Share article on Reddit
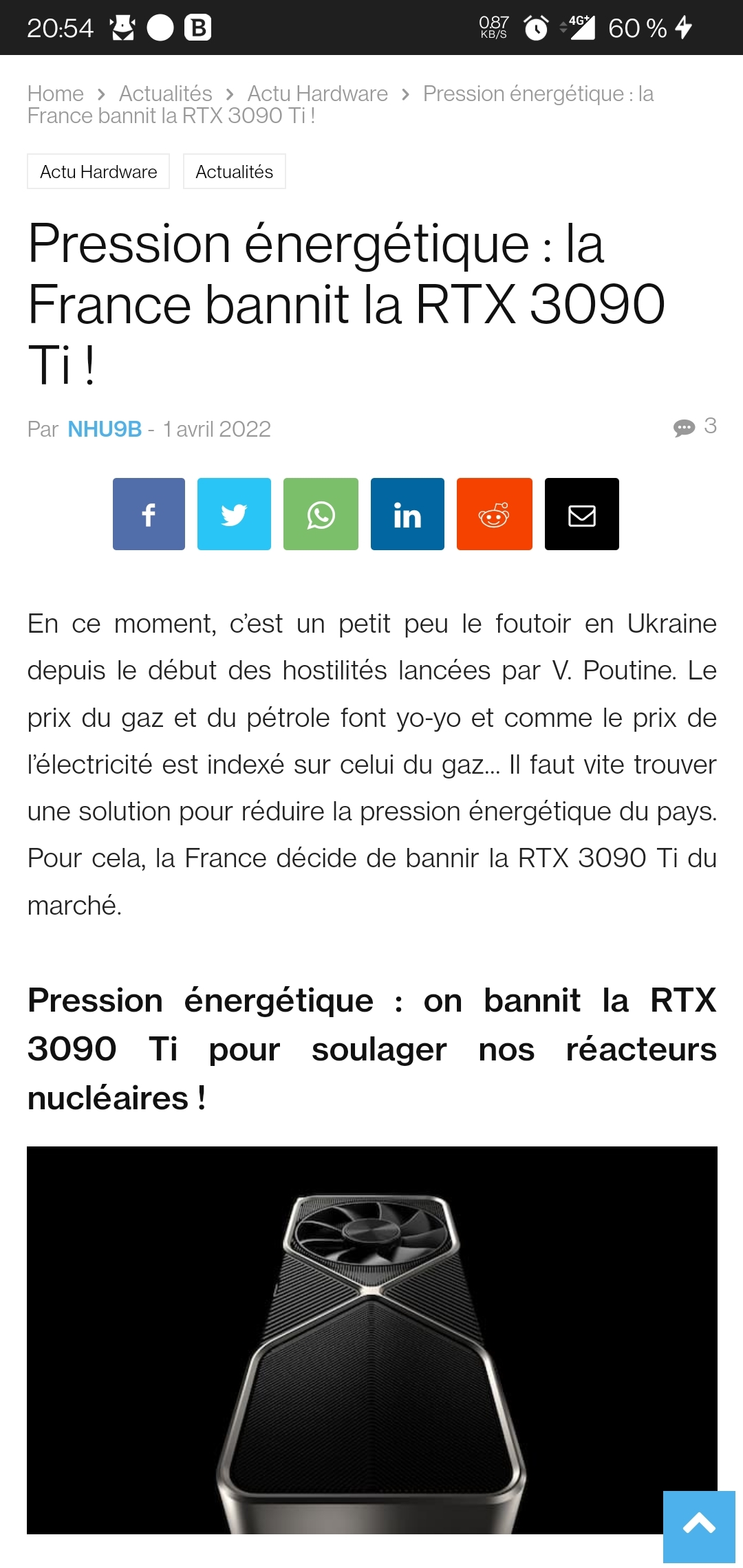 click(x=494, y=514)
